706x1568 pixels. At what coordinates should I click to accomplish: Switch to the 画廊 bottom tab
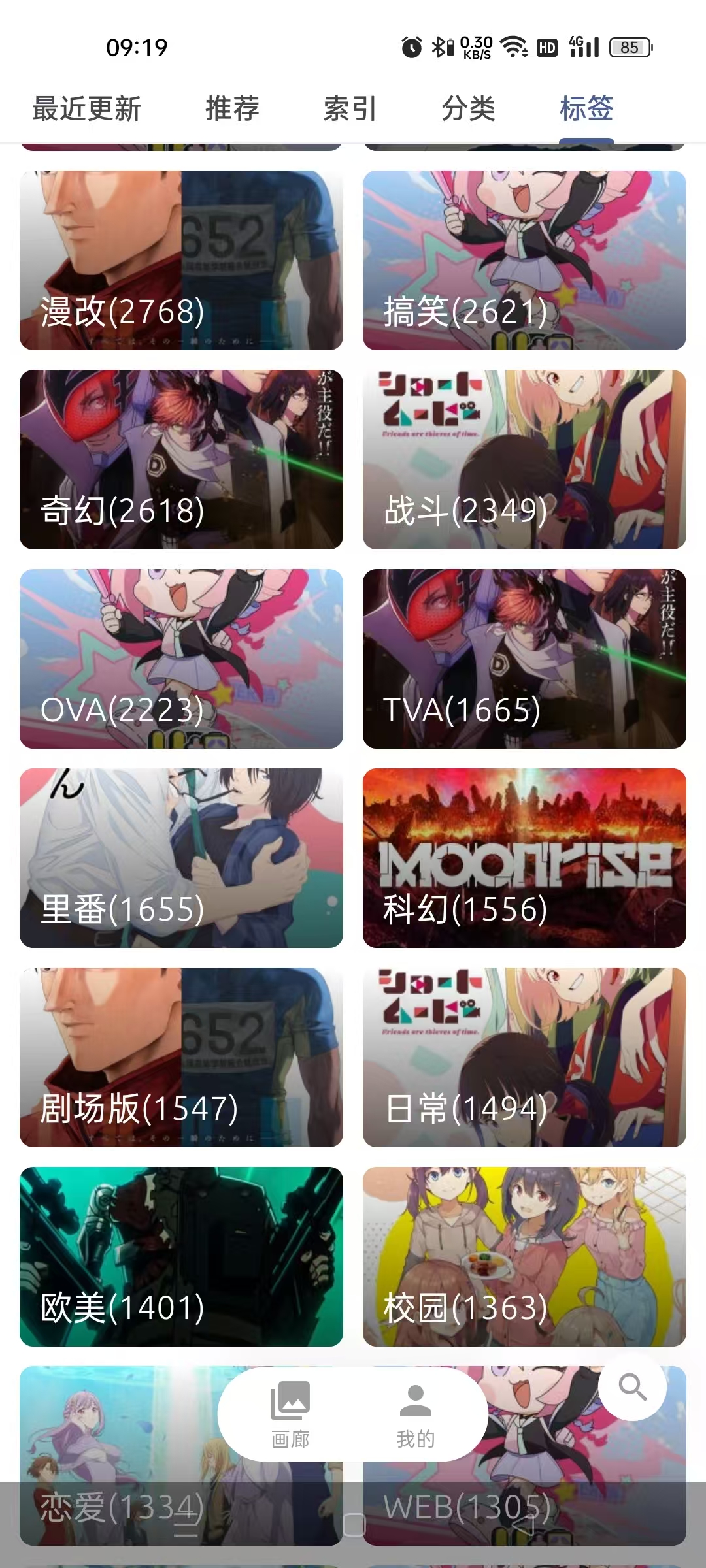[290, 1414]
